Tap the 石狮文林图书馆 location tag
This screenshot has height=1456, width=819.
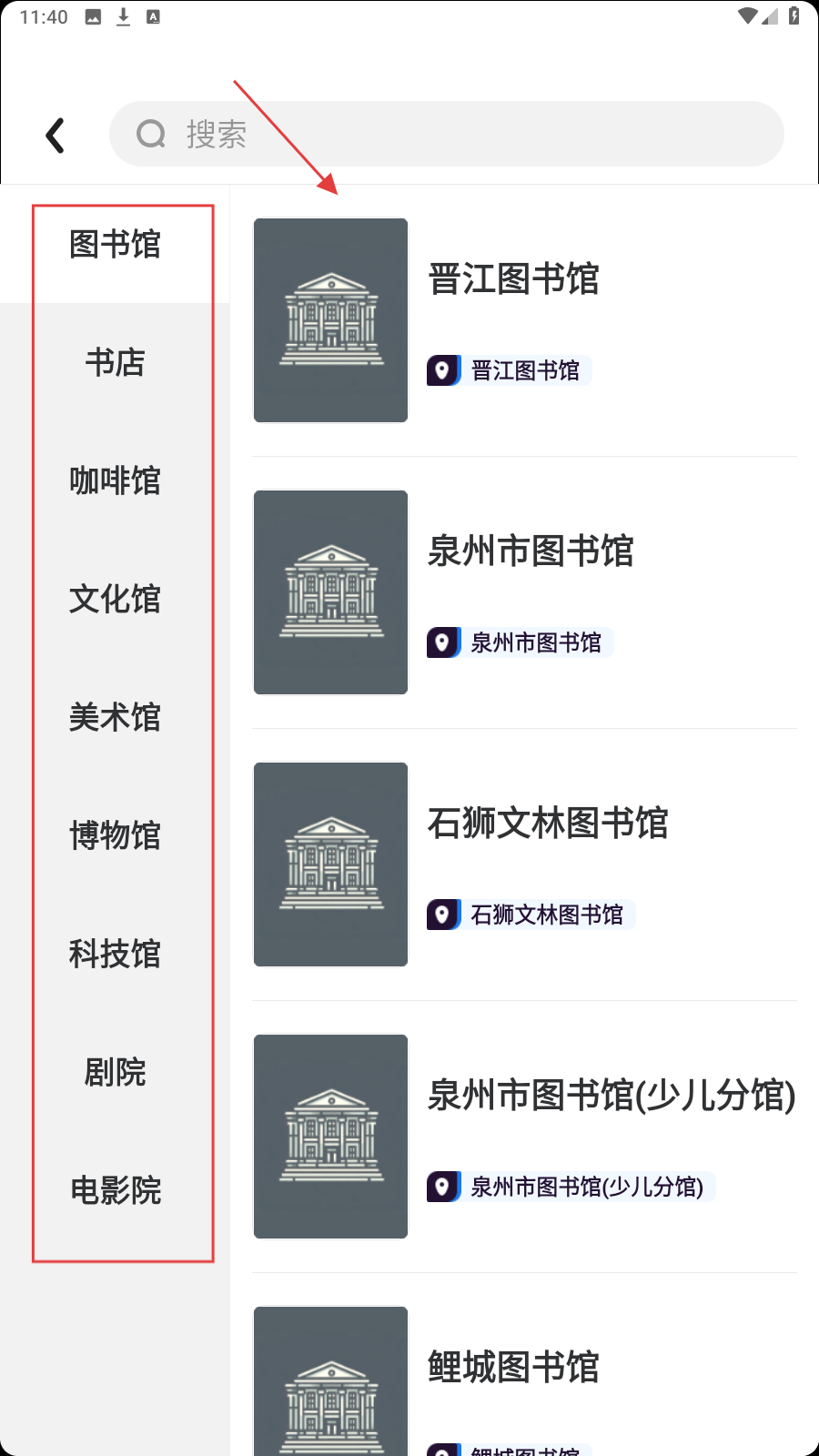[531, 915]
